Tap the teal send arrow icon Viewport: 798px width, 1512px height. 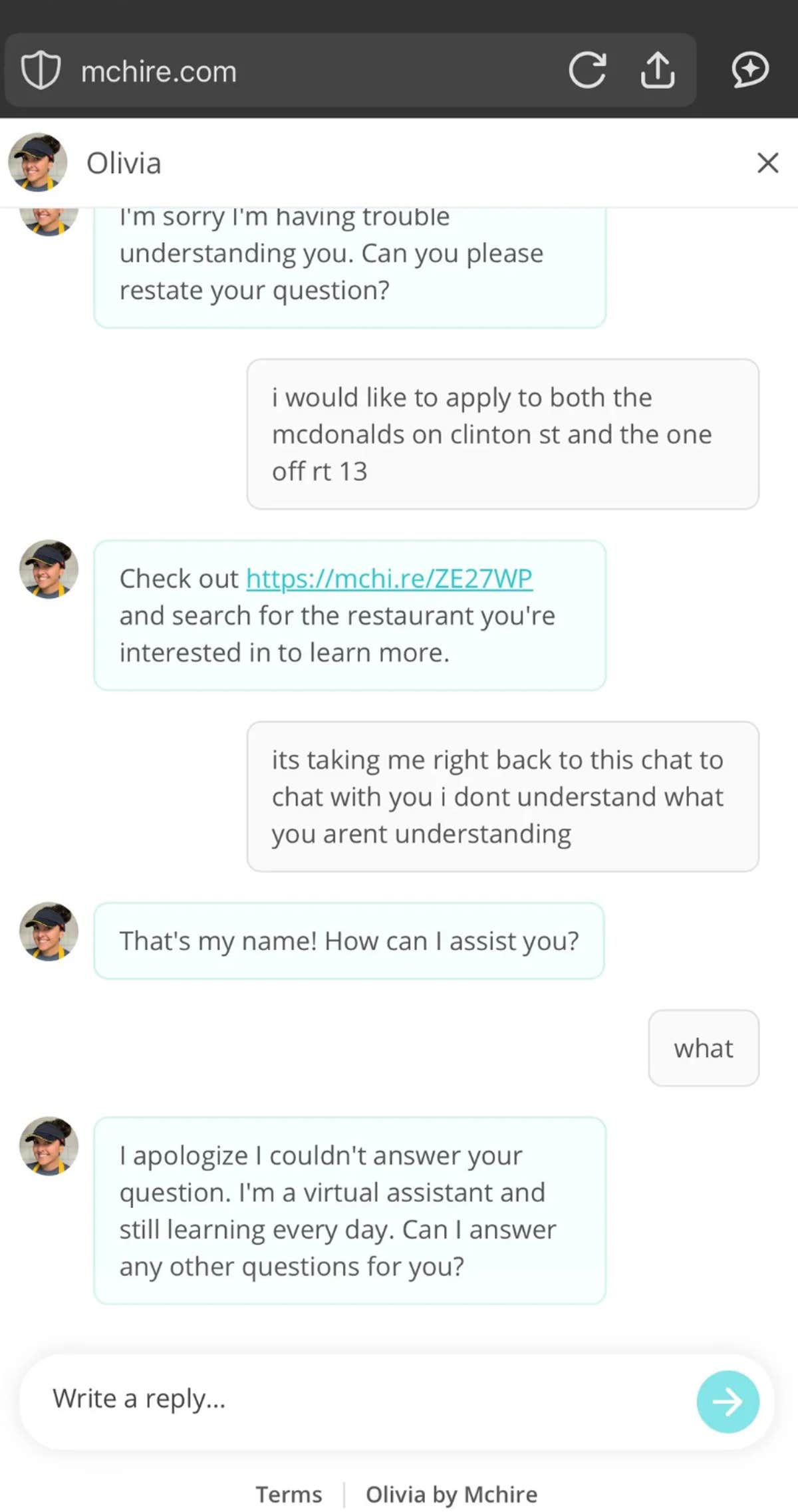click(728, 1402)
